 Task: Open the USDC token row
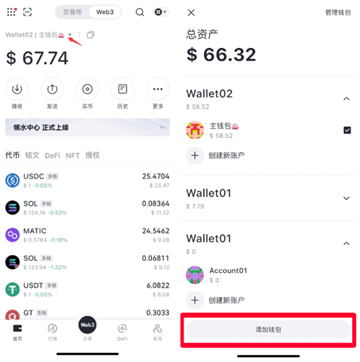pyautogui.click(x=87, y=180)
